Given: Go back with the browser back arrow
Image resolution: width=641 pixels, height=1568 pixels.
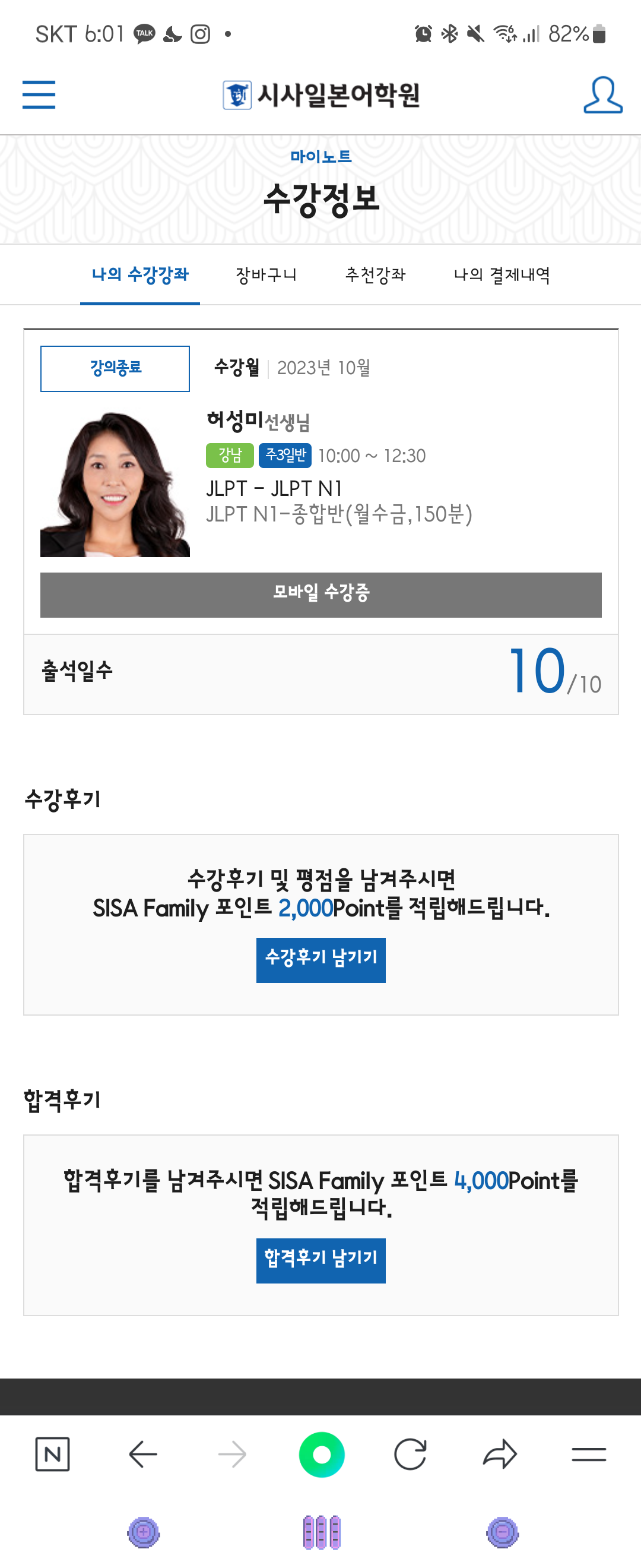Looking at the screenshot, I should point(143,1454).
